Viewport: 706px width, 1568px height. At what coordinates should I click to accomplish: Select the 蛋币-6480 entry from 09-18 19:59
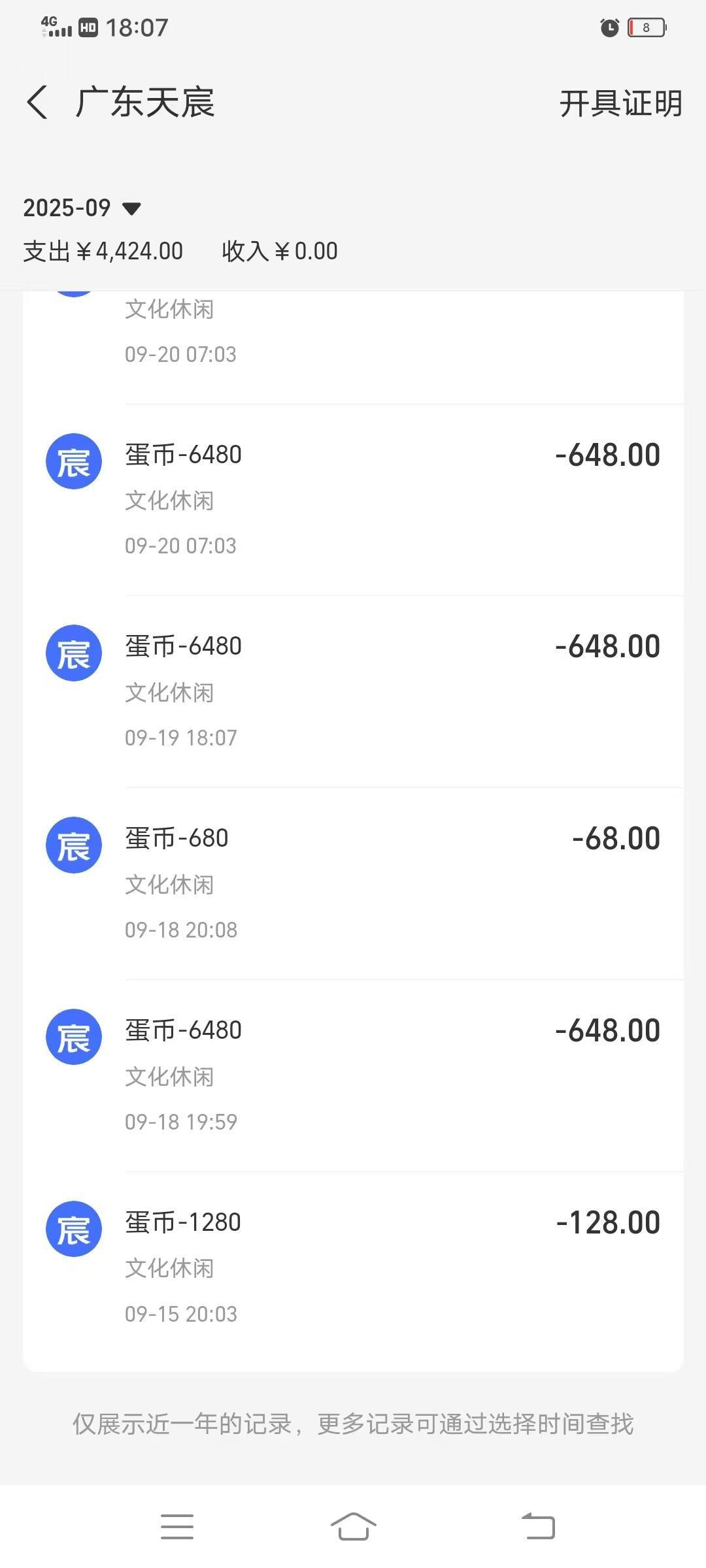tap(353, 1076)
